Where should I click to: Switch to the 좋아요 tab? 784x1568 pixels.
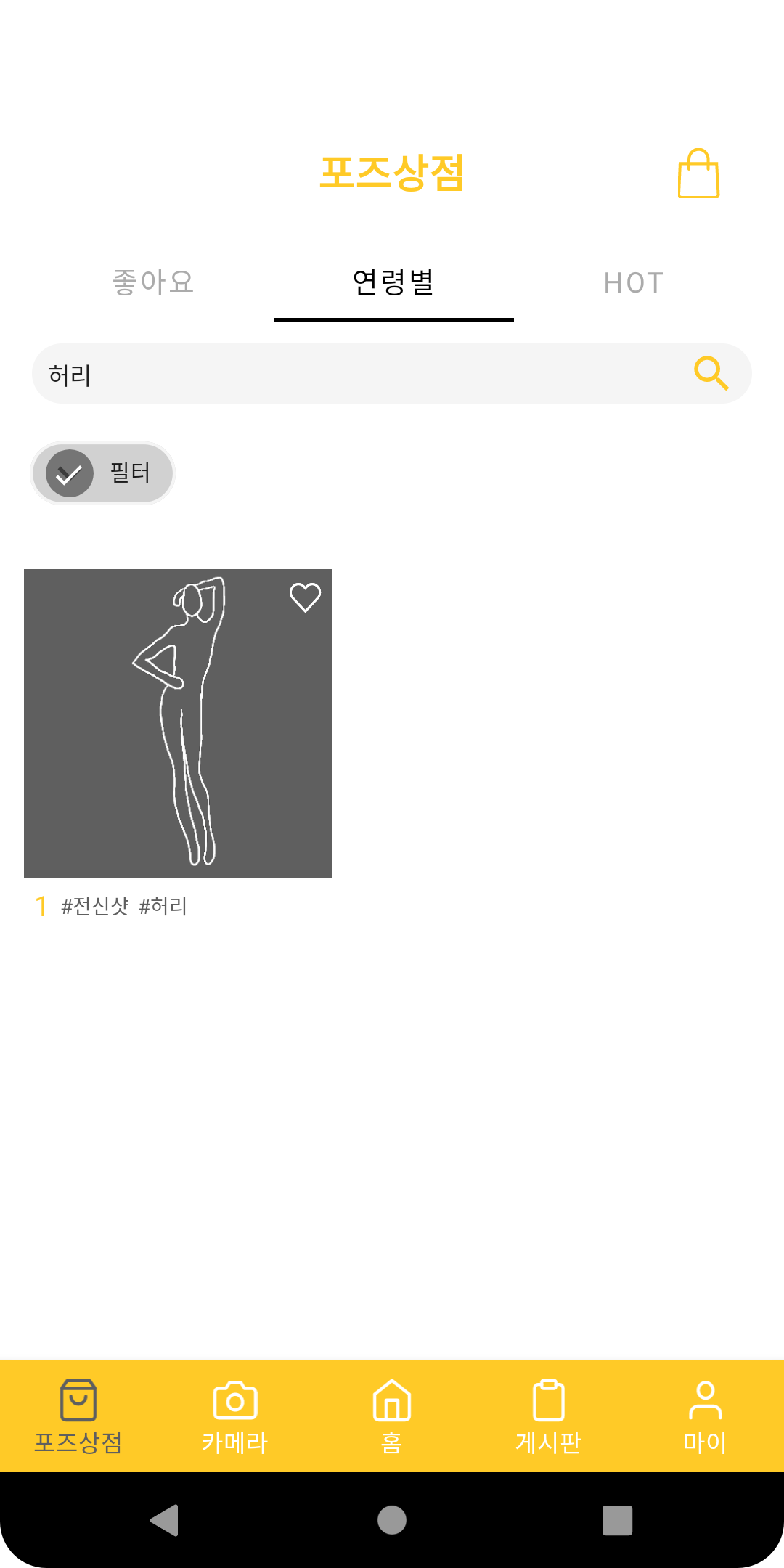153,282
